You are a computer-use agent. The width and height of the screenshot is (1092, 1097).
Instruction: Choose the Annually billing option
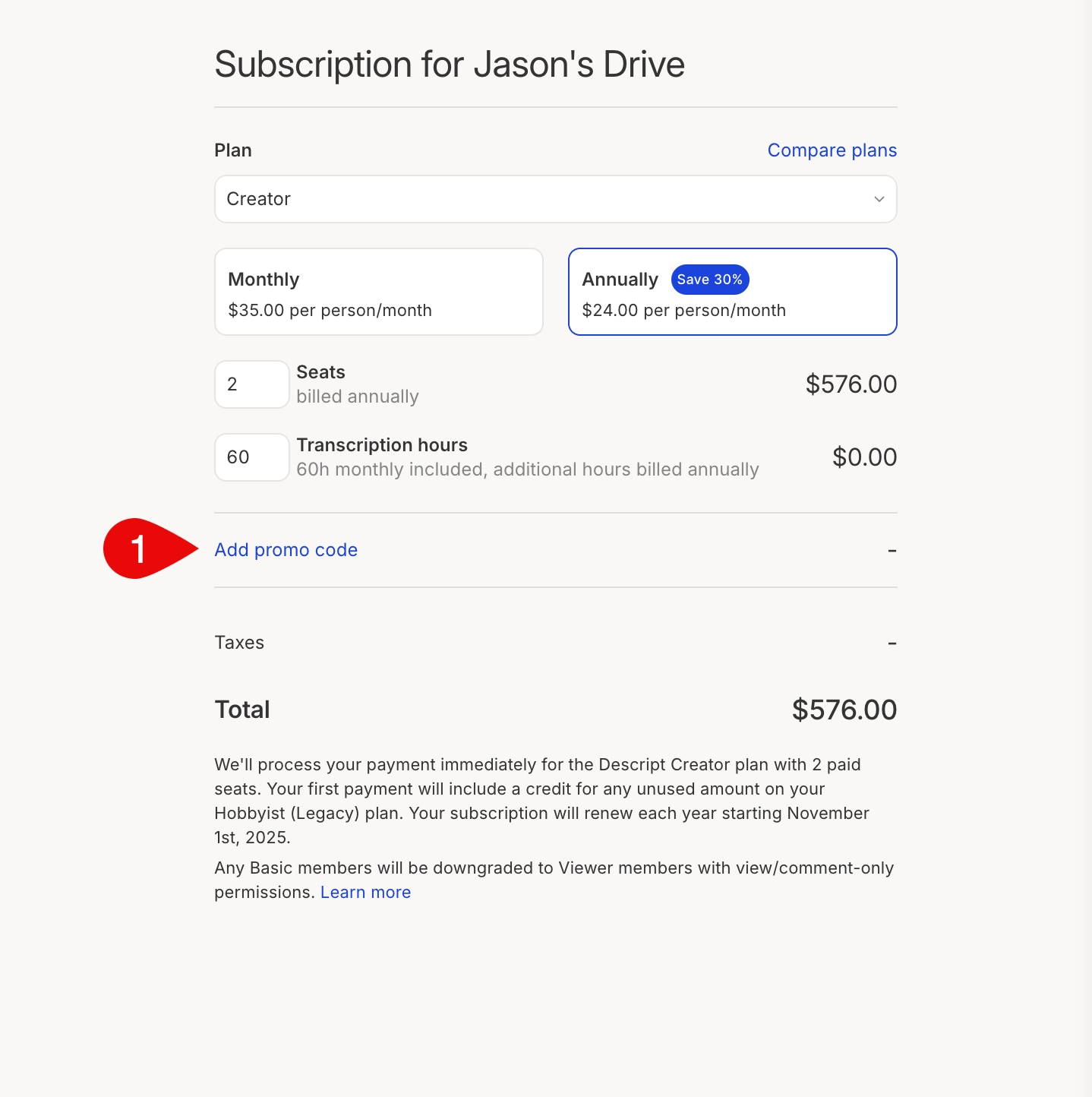pyautogui.click(x=733, y=292)
